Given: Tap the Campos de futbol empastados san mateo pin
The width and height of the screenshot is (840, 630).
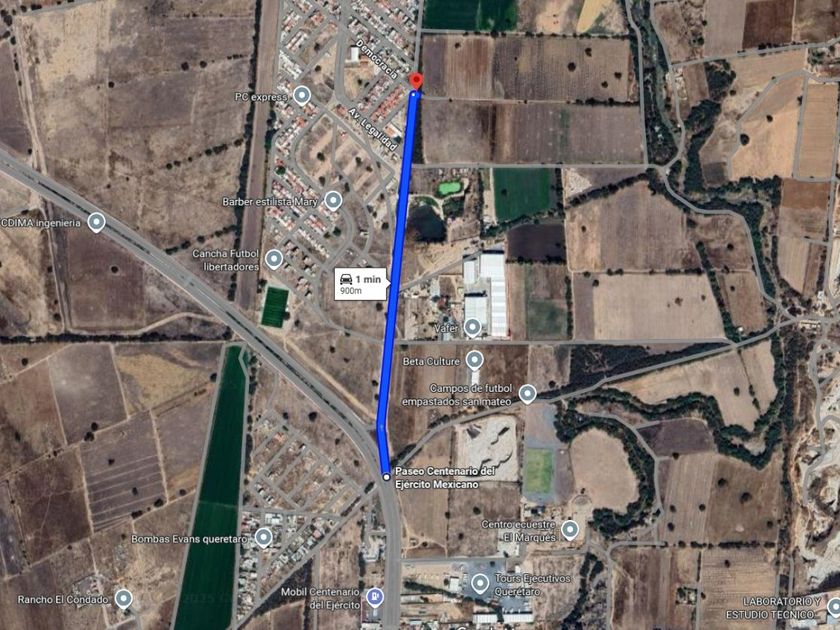Looking at the screenshot, I should (x=527, y=394).
